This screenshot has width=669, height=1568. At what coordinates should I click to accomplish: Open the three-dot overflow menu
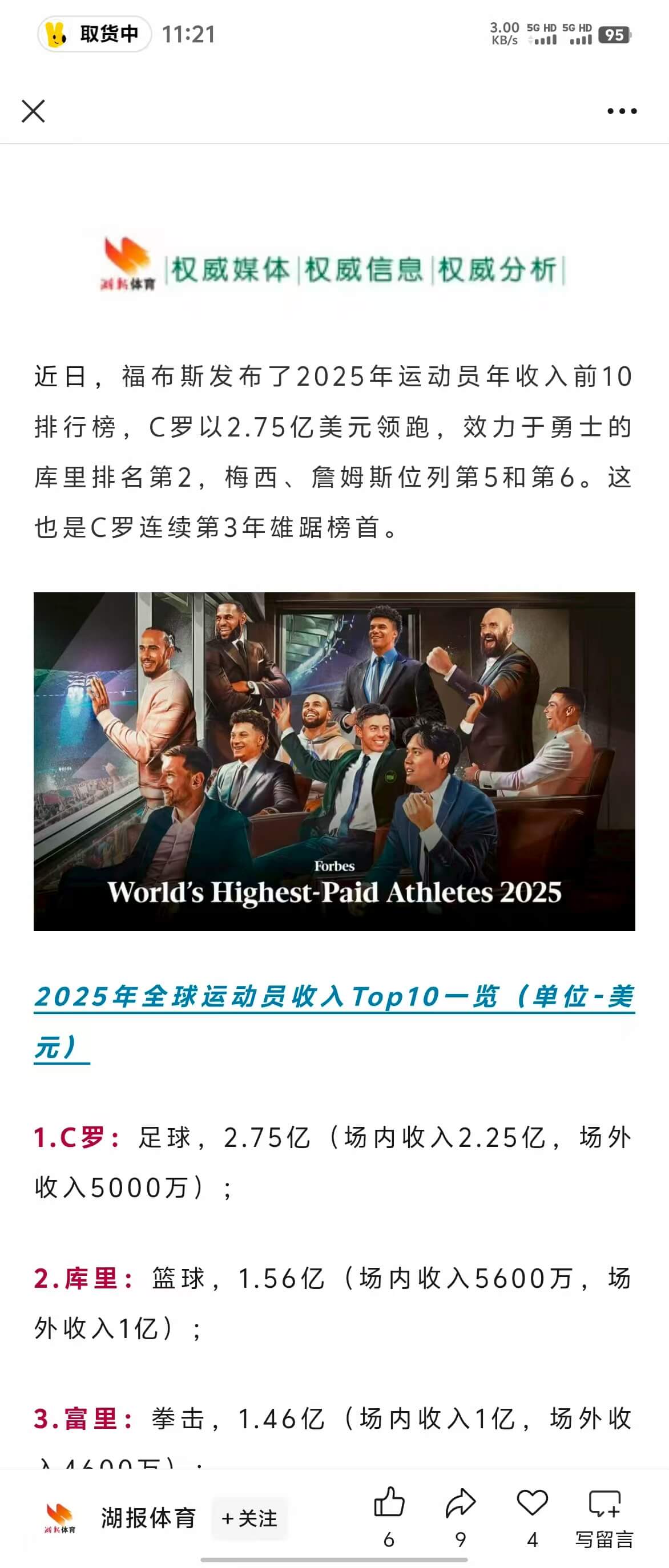point(622,111)
